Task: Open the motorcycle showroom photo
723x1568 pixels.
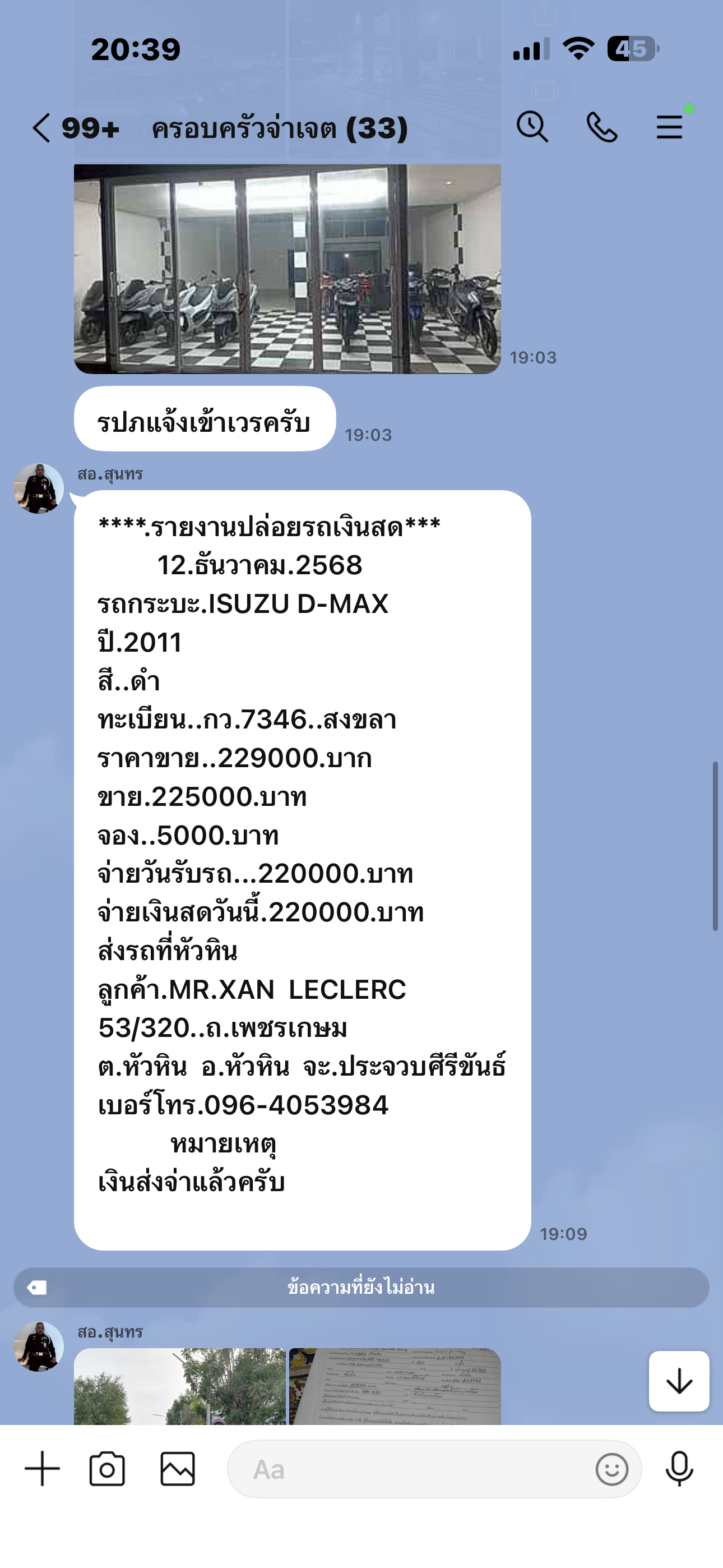Action: coord(288,269)
